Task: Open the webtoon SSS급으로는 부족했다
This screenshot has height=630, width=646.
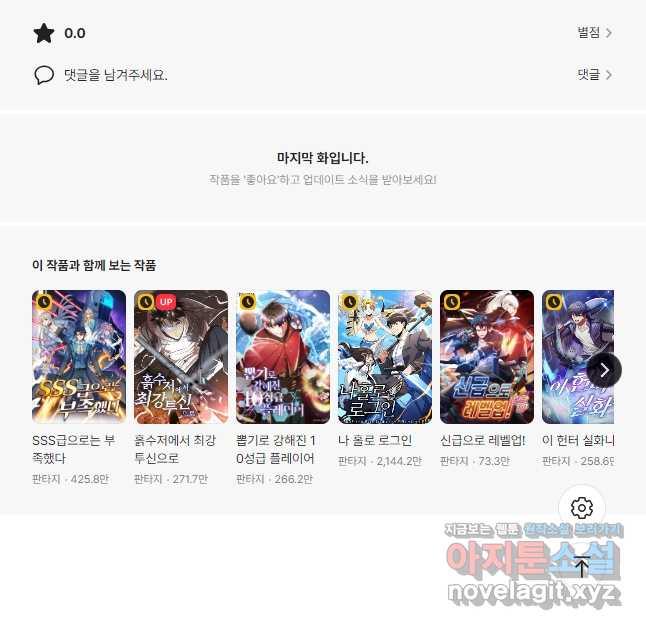Action: click(79, 357)
